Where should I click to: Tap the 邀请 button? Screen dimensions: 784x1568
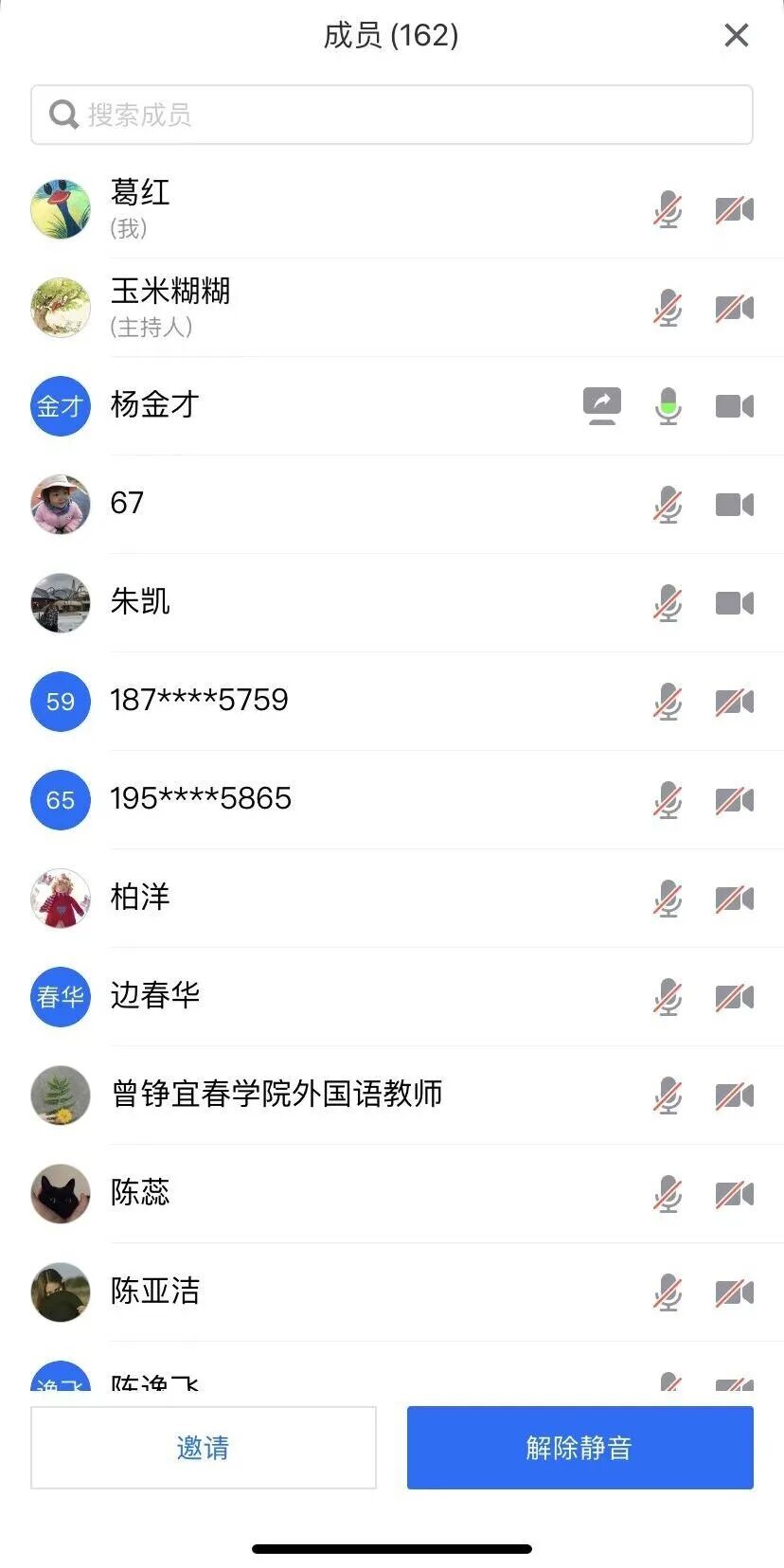tap(204, 1447)
